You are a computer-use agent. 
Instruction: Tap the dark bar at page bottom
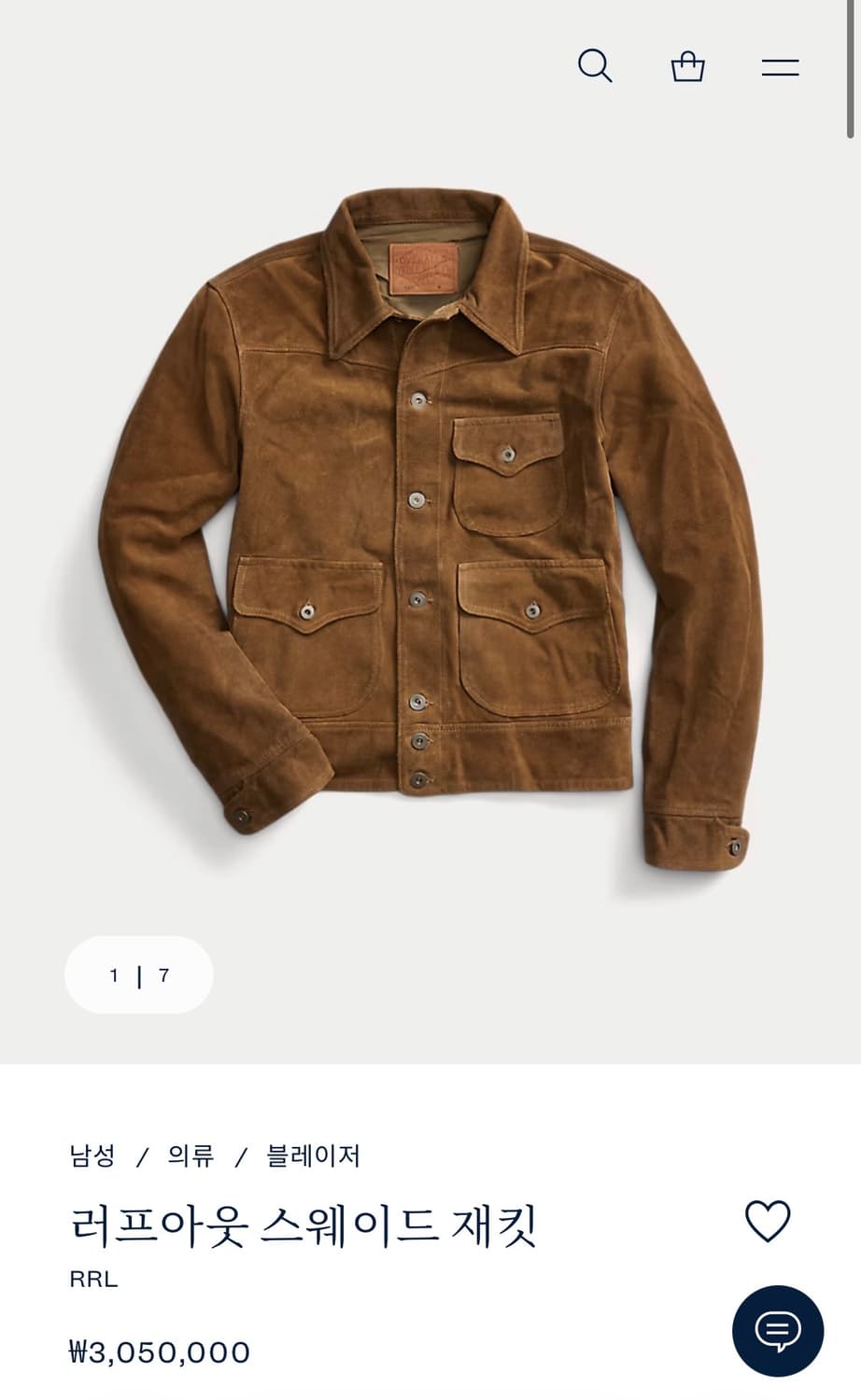point(430,1395)
